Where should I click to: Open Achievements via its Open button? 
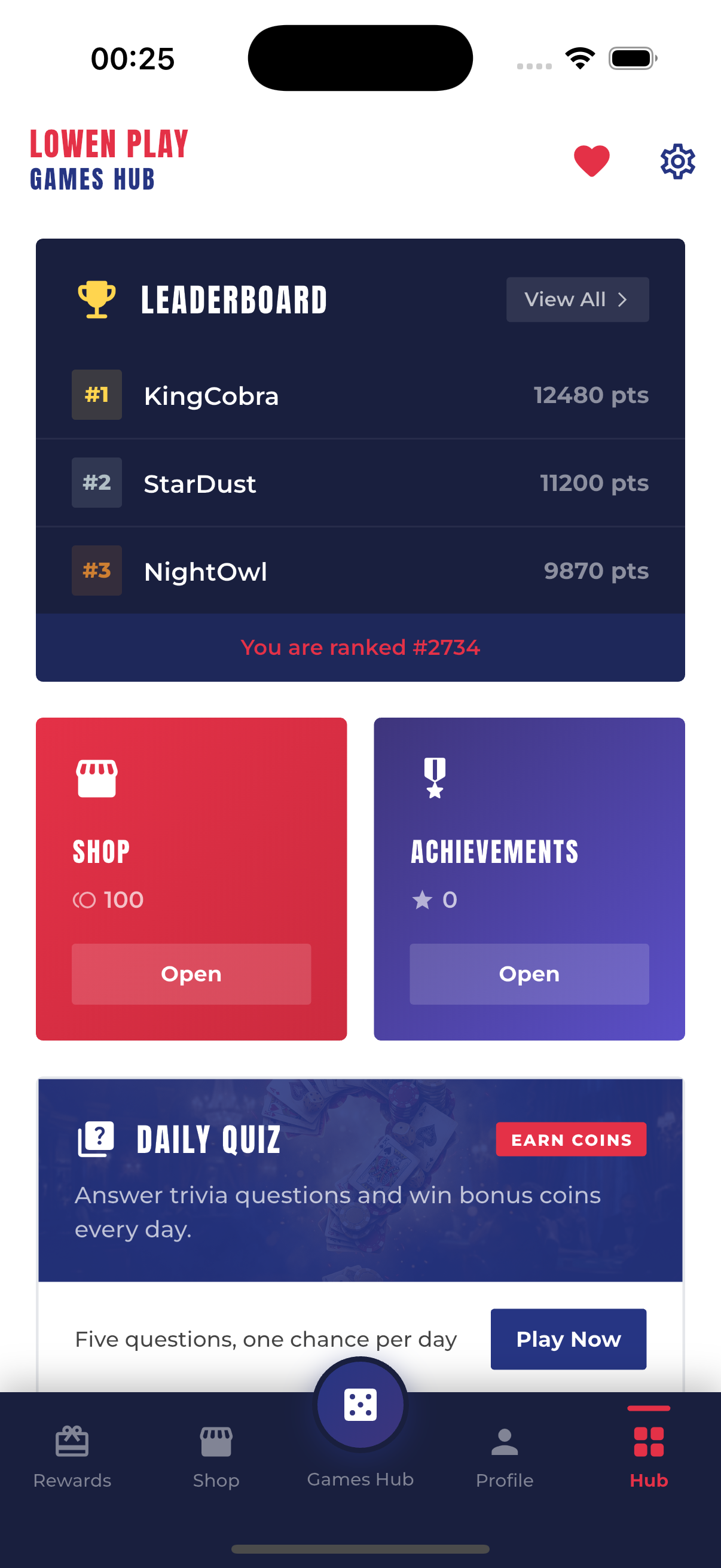click(528, 974)
